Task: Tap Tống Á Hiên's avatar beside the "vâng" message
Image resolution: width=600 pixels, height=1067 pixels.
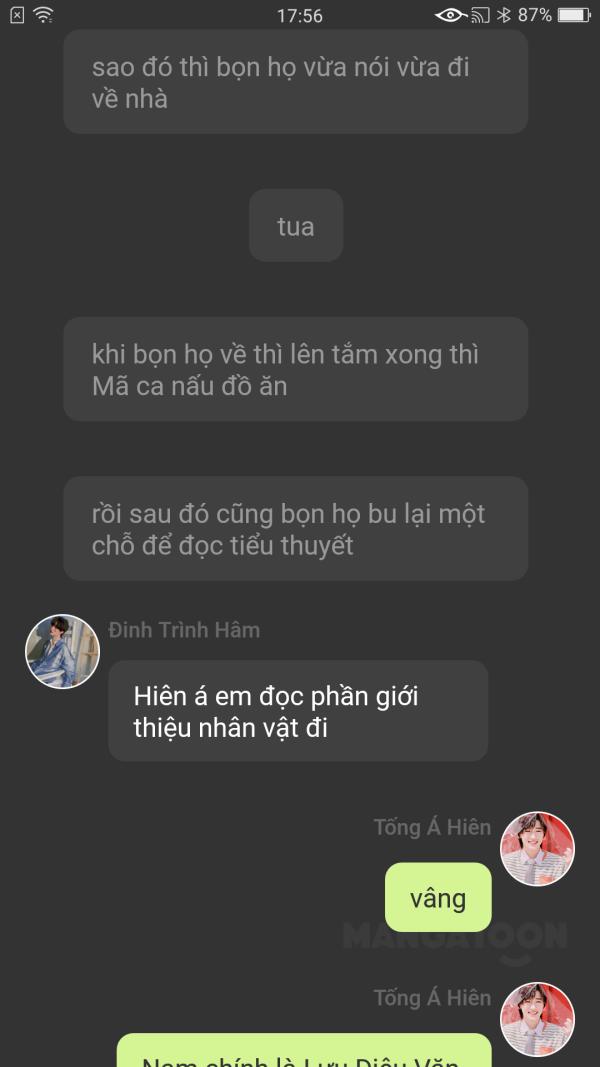Action: (537, 849)
